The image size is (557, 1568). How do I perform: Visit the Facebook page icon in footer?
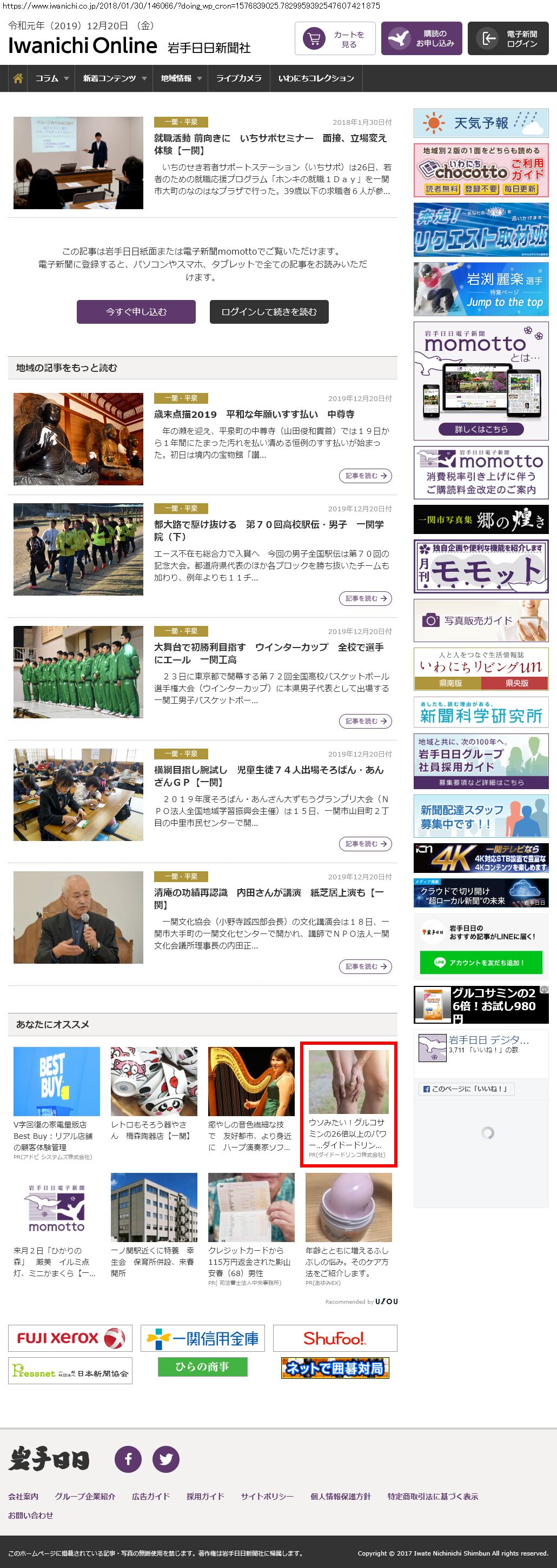pyautogui.click(x=128, y=1458)
